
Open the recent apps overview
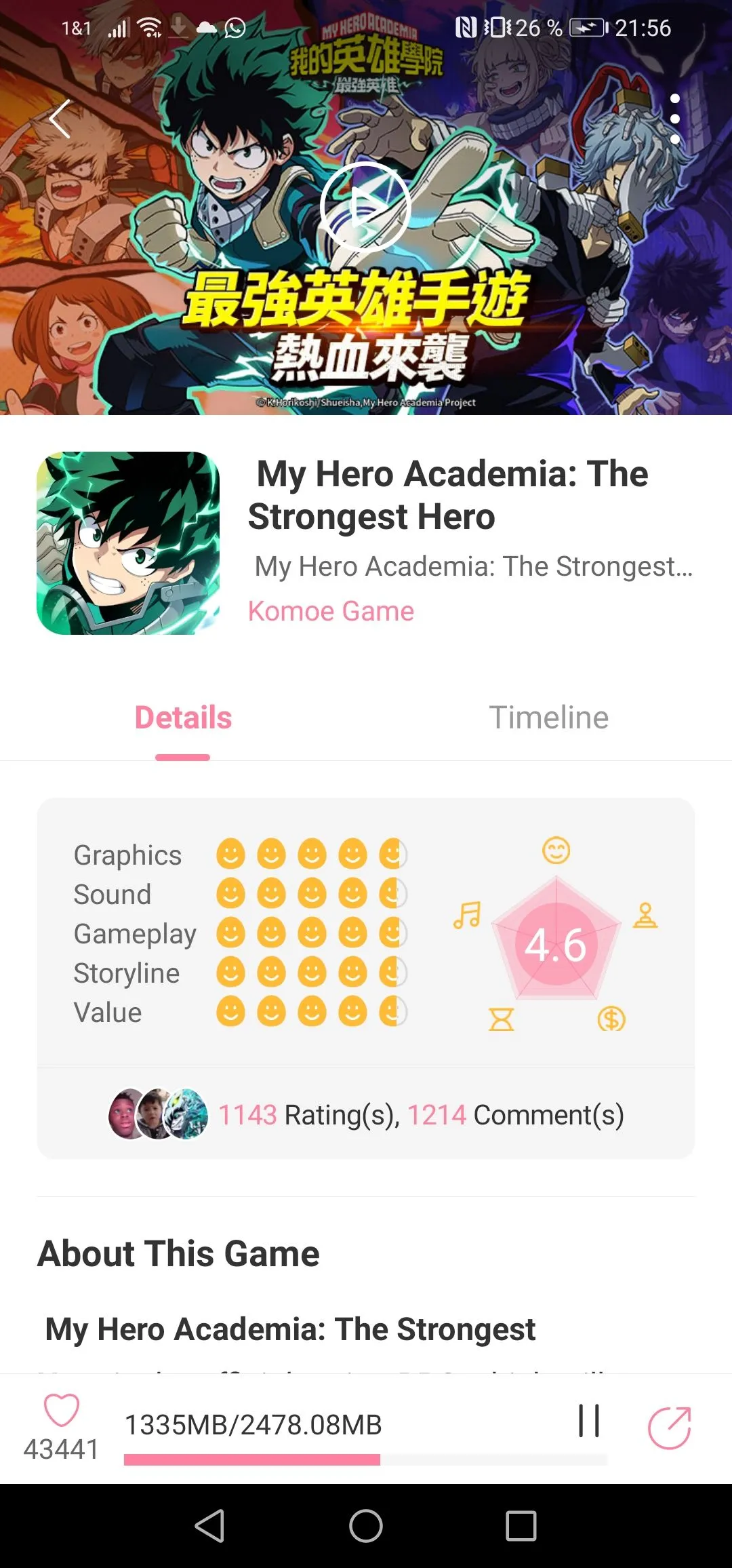521,1526
